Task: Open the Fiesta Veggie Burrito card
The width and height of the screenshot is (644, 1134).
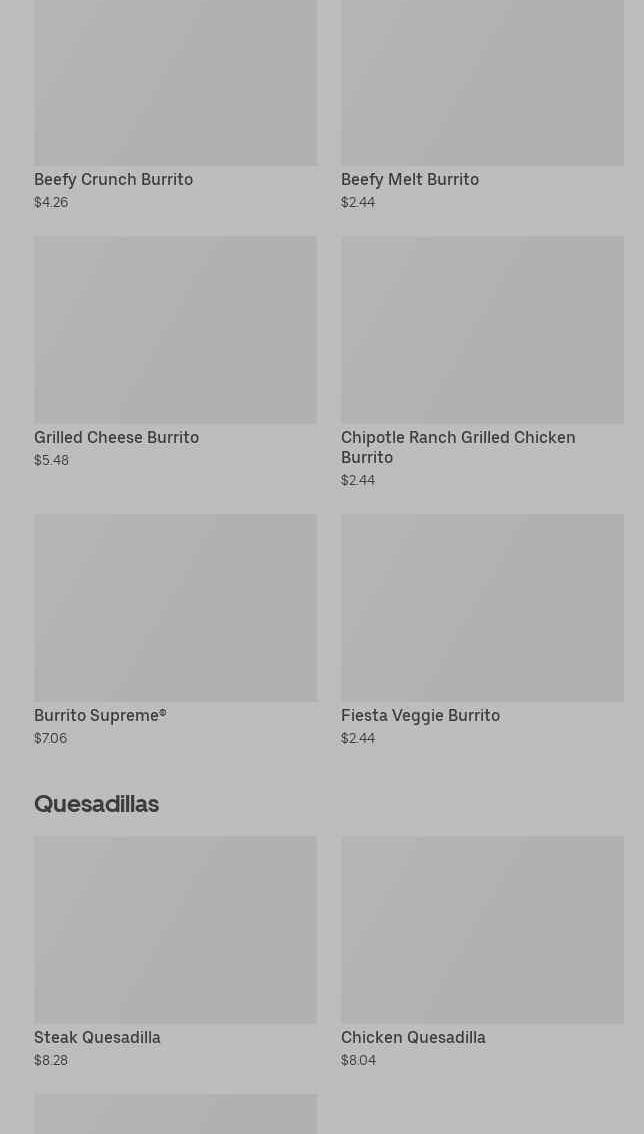Action: (482, 631)
